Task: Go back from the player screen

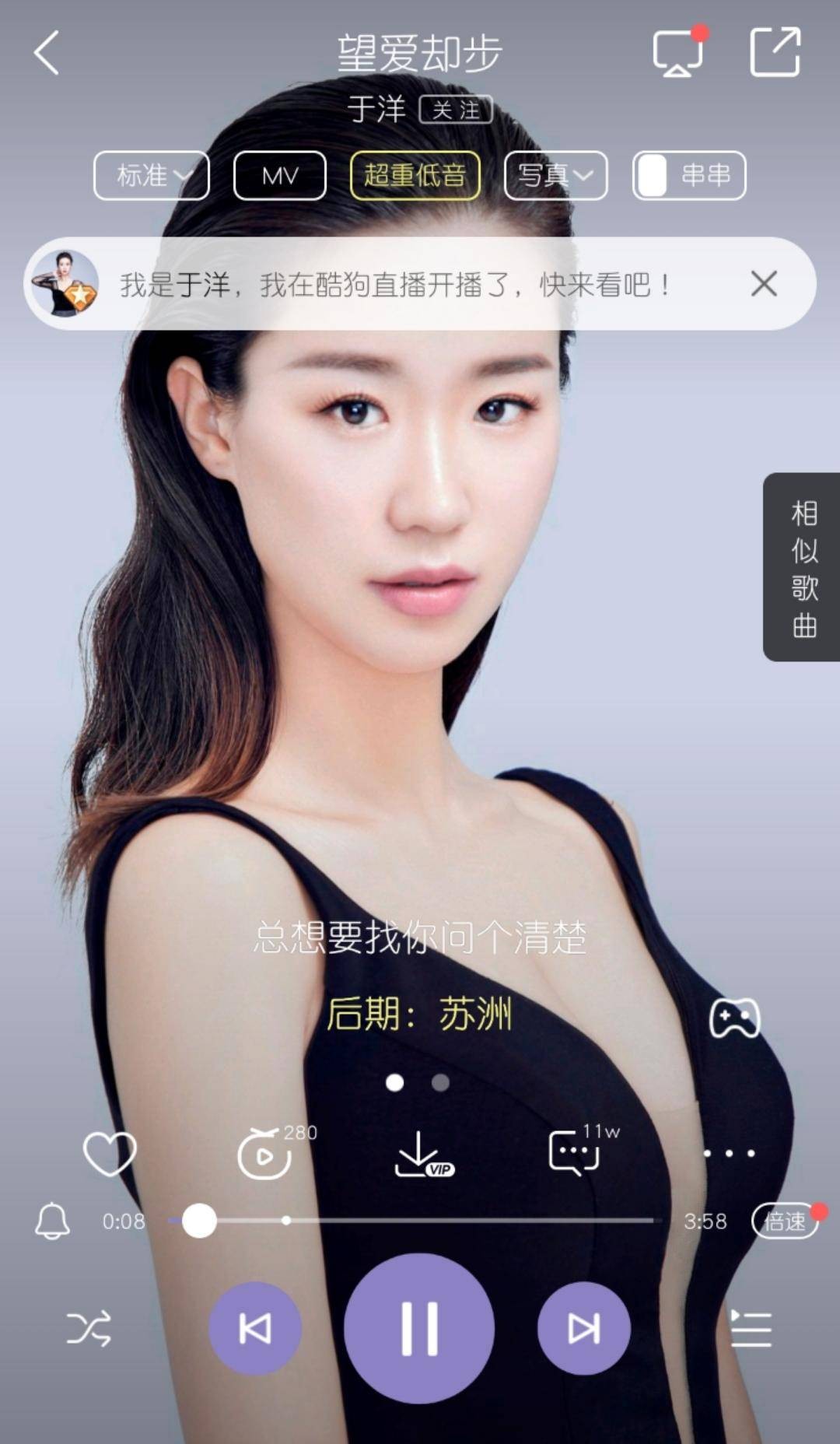Action: [47, 53]
